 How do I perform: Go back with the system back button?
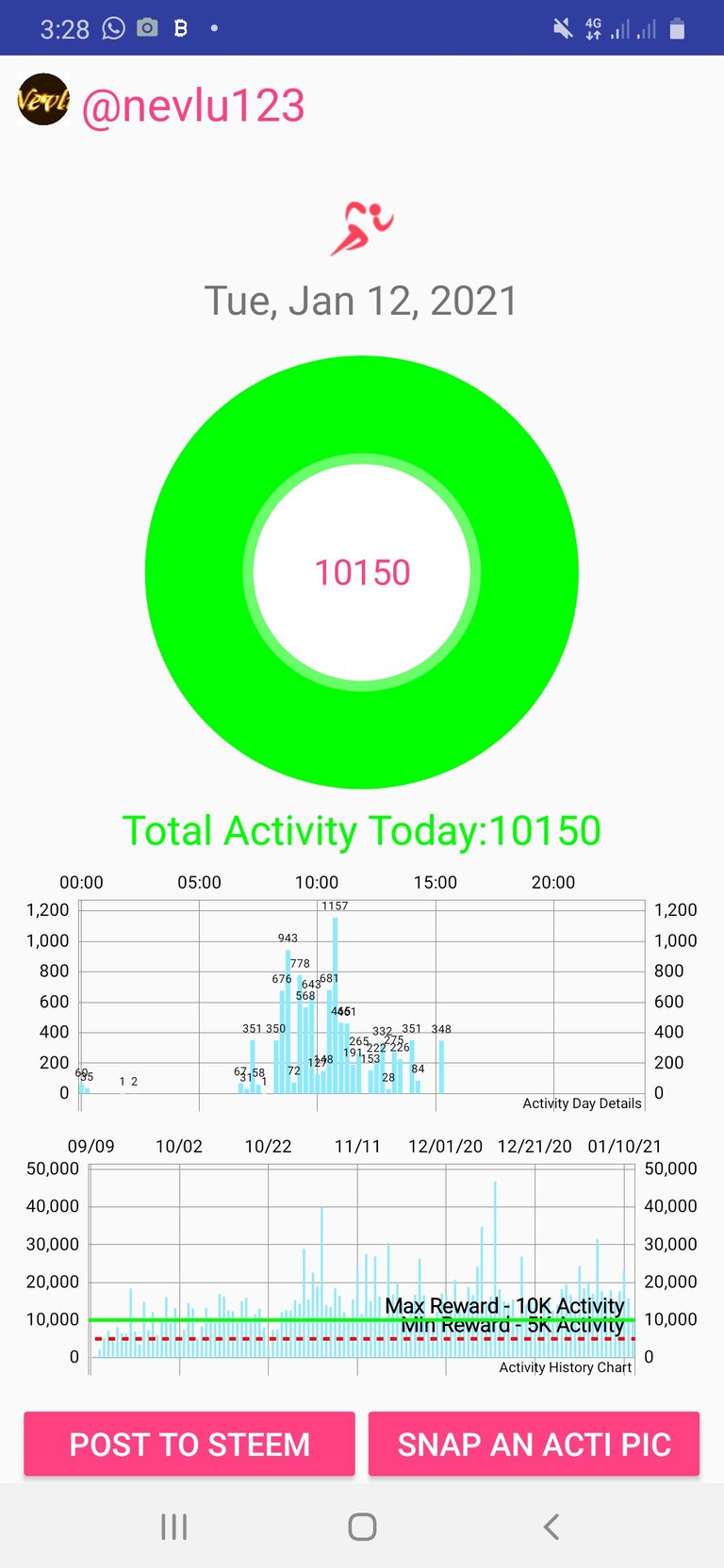[551, 1527]
